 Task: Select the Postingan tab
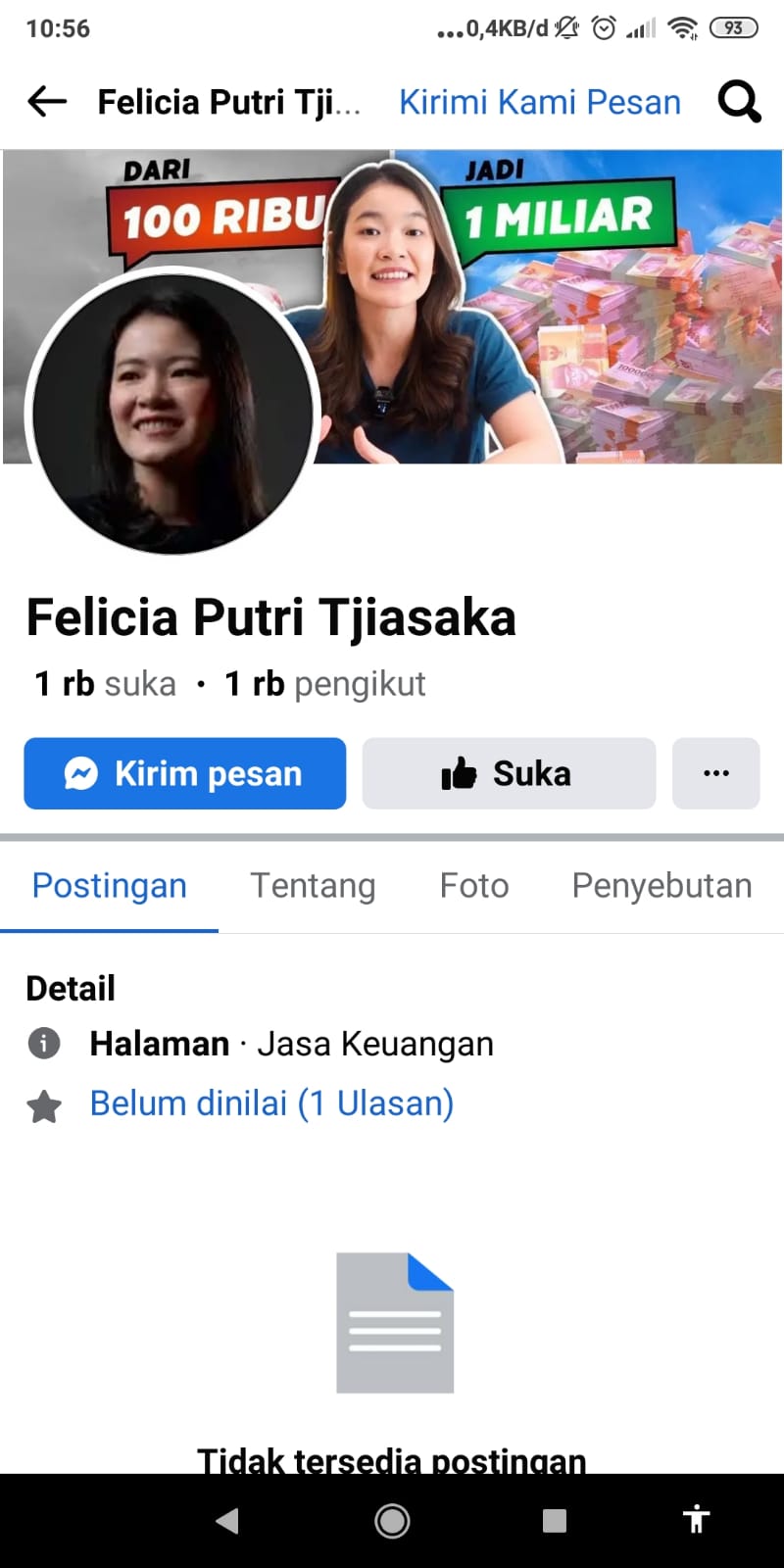(x=109, y=886)
